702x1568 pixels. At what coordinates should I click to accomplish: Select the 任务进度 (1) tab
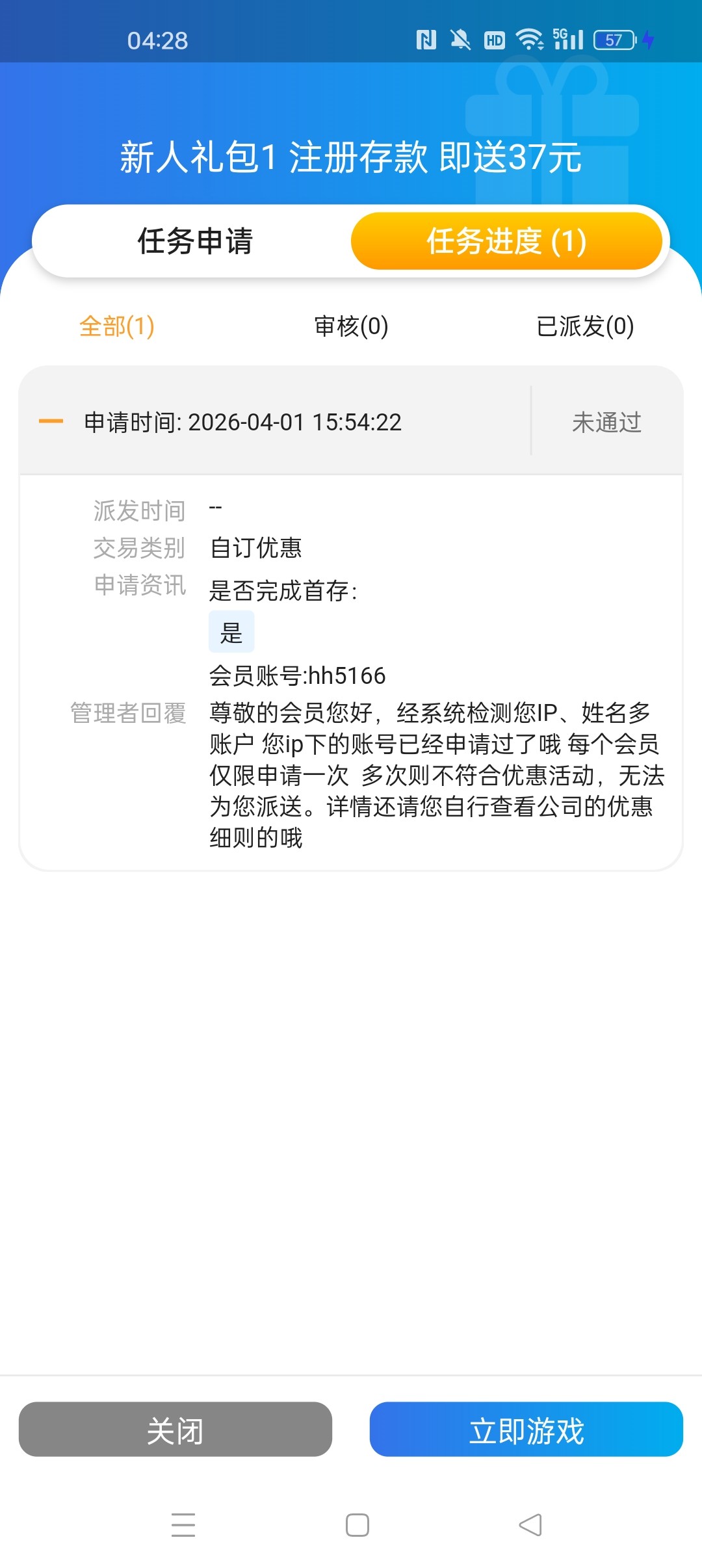[x=506, y=241]
